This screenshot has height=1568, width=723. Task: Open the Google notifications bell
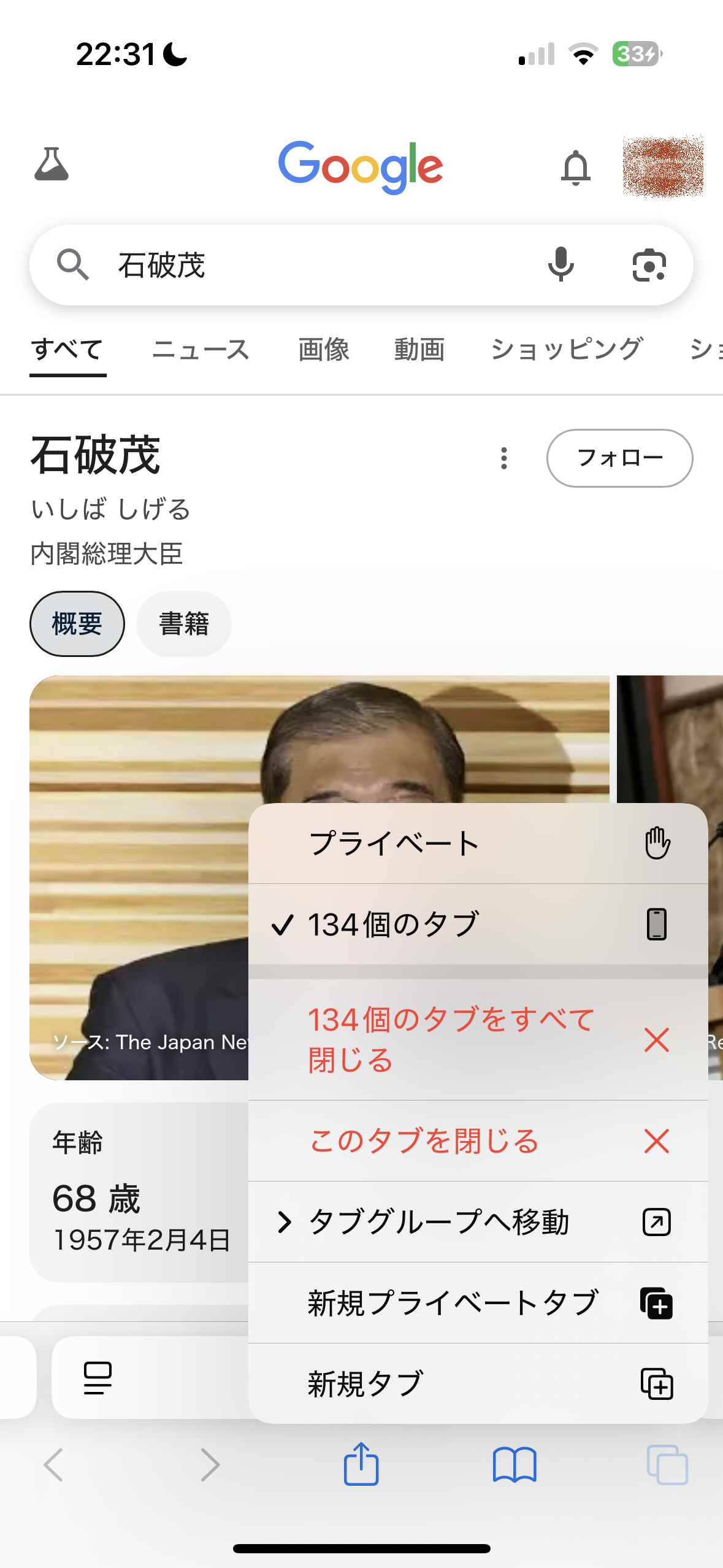click(x=576, y=167)
